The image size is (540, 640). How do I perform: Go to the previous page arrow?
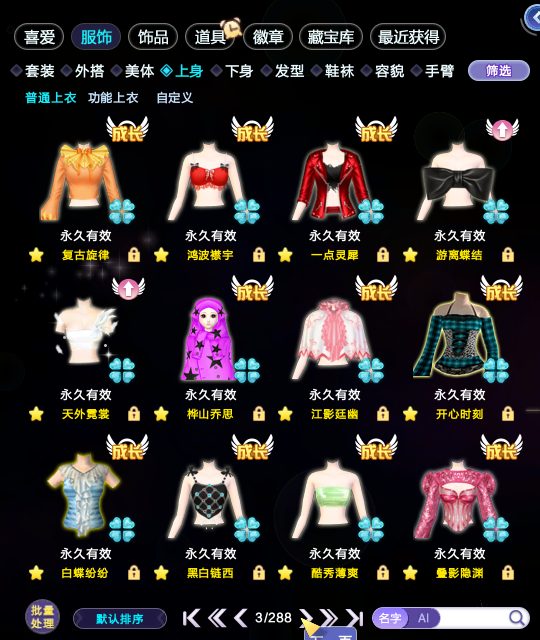click(241, 618)
